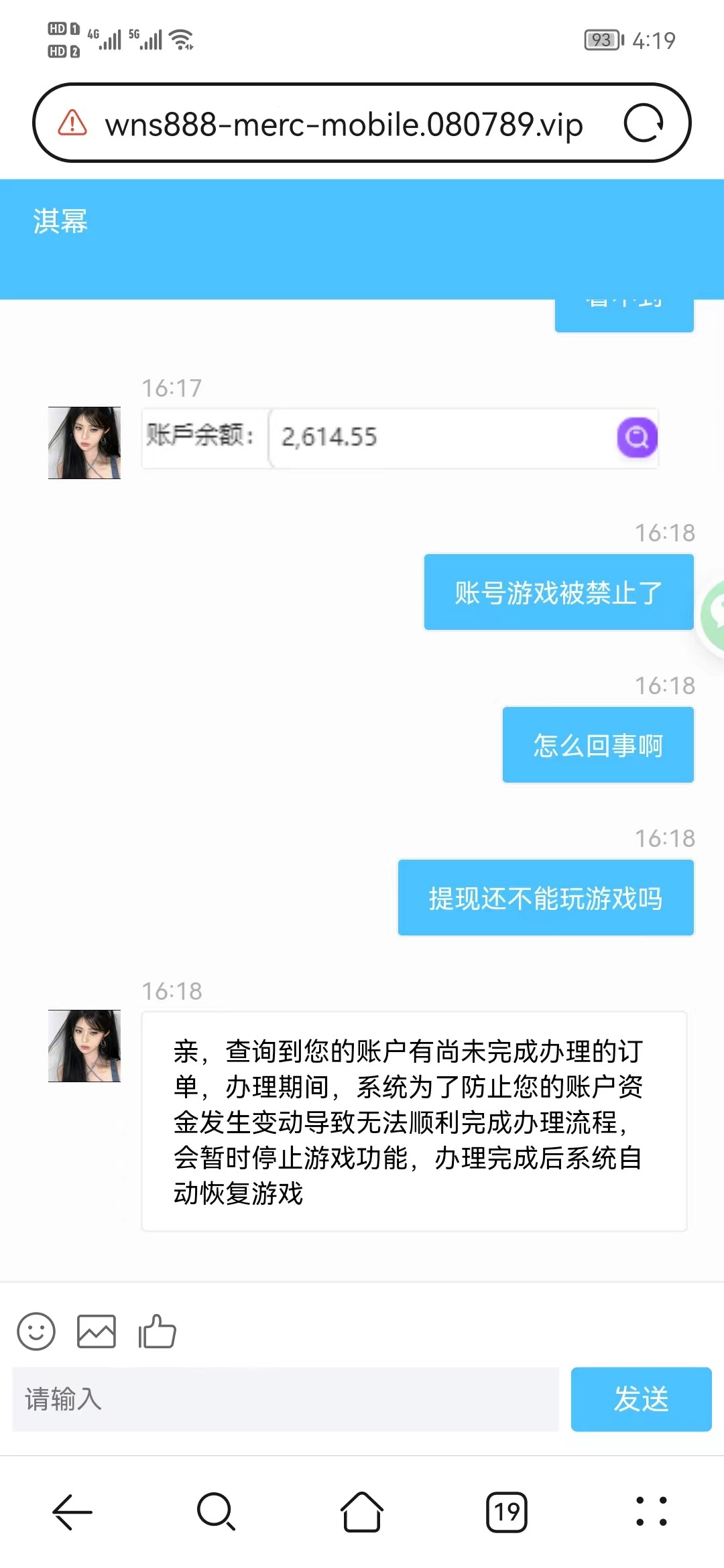View the 19 open tabs
Viewport: 724px width, 1568px height.
(507, 1512)
